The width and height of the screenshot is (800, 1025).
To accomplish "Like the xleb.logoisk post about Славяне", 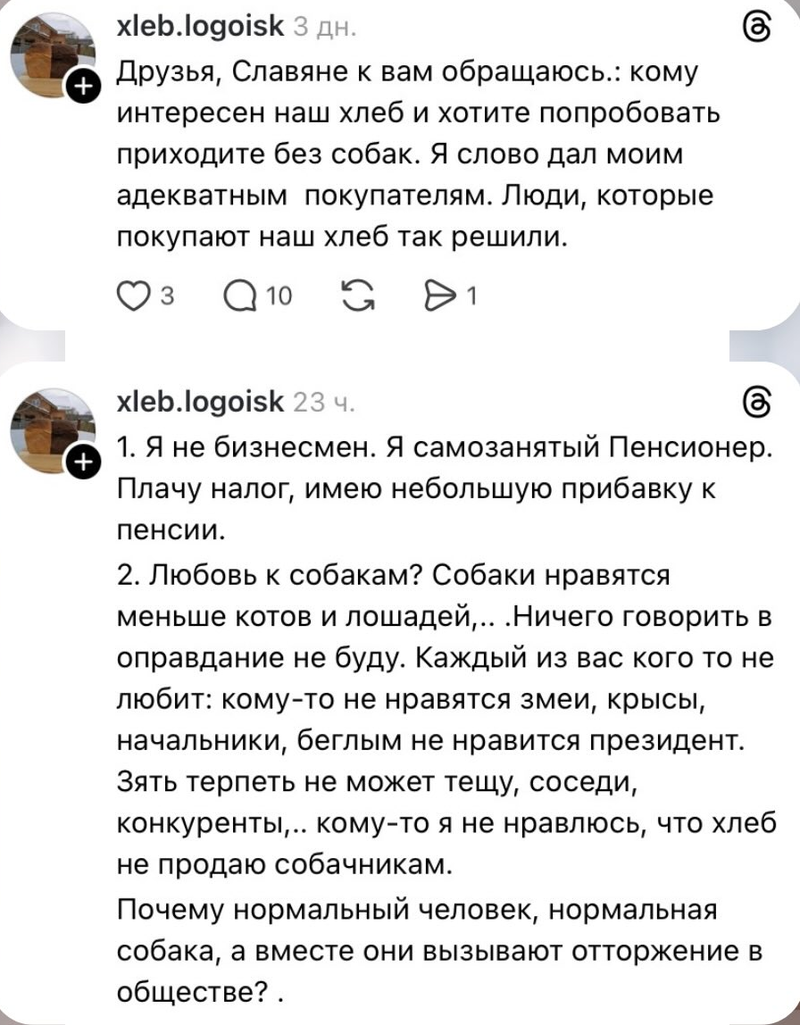I will [x=132, y=296].
